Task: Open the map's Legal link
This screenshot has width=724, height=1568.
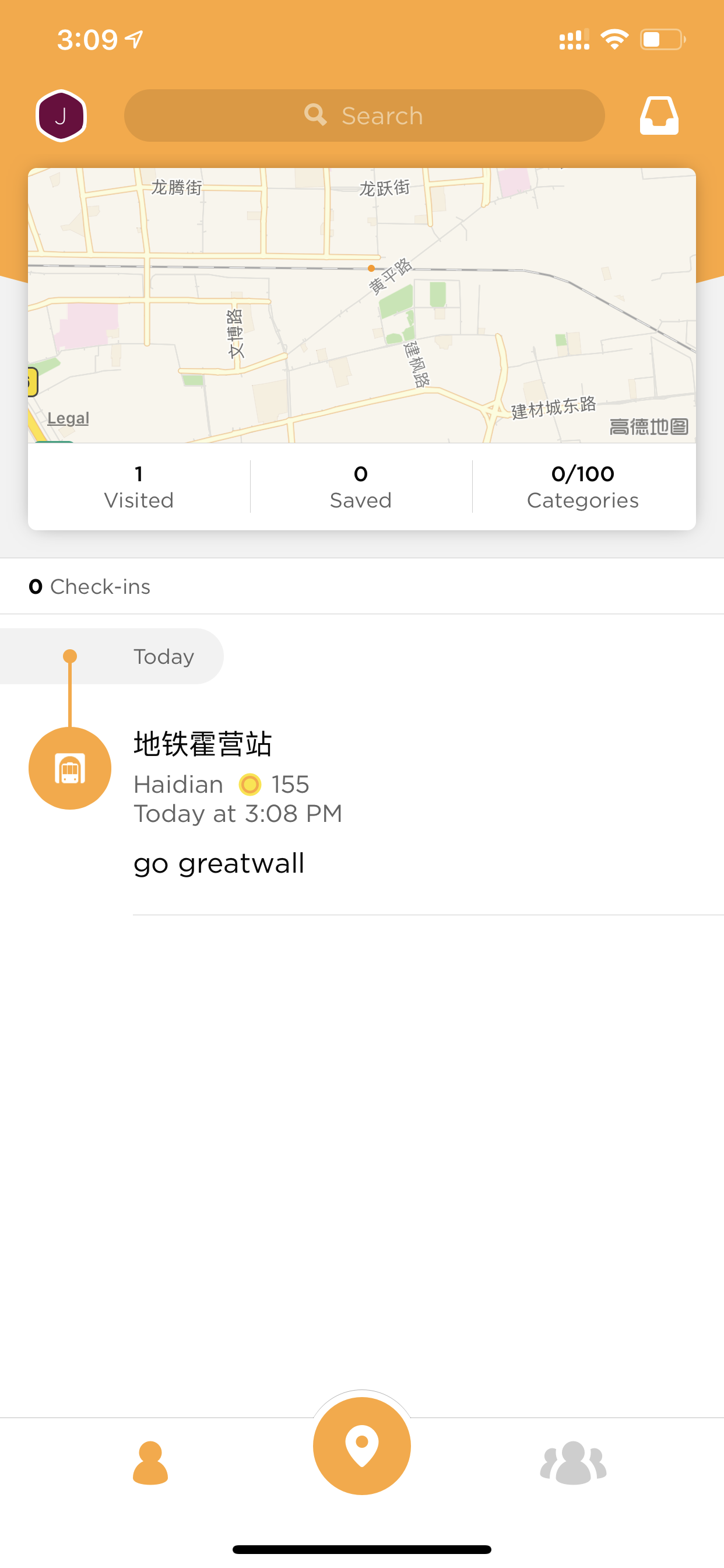Action: pyautogui.click(x=68, y=418)
